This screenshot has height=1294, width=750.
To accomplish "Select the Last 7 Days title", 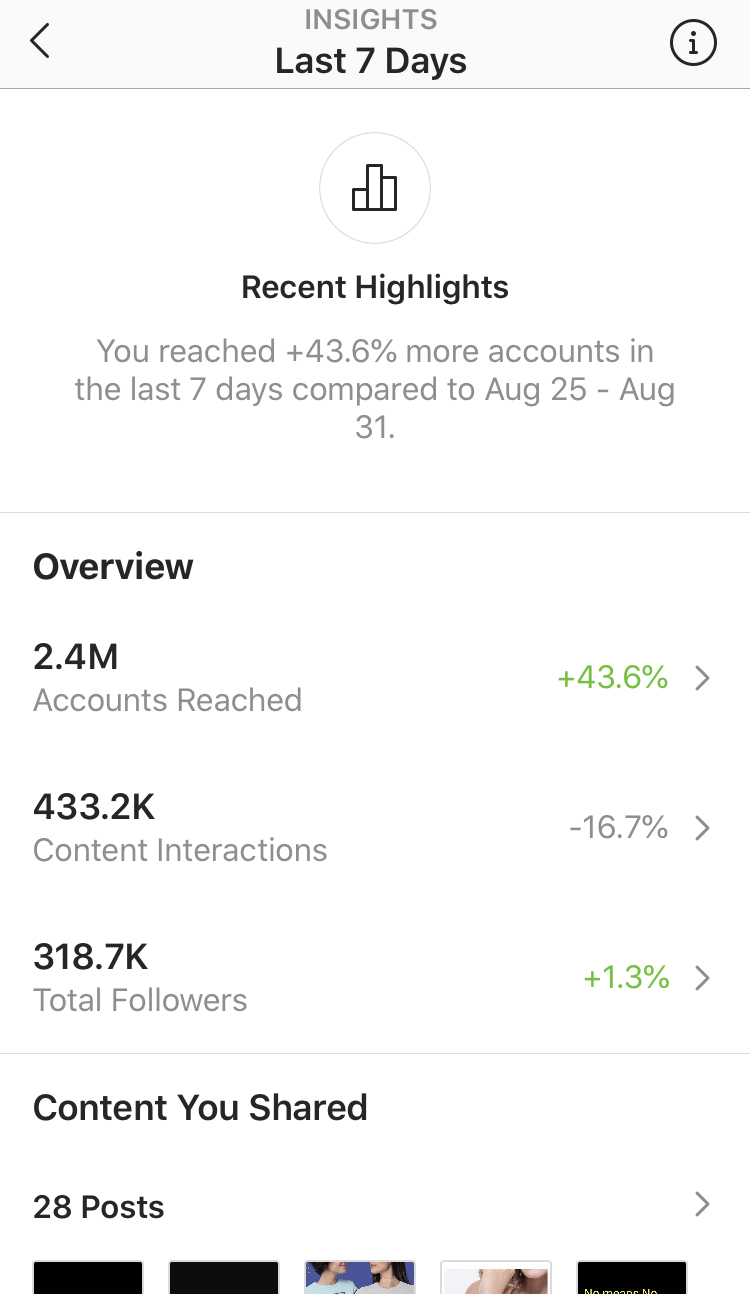I will [x=371, y=61].
